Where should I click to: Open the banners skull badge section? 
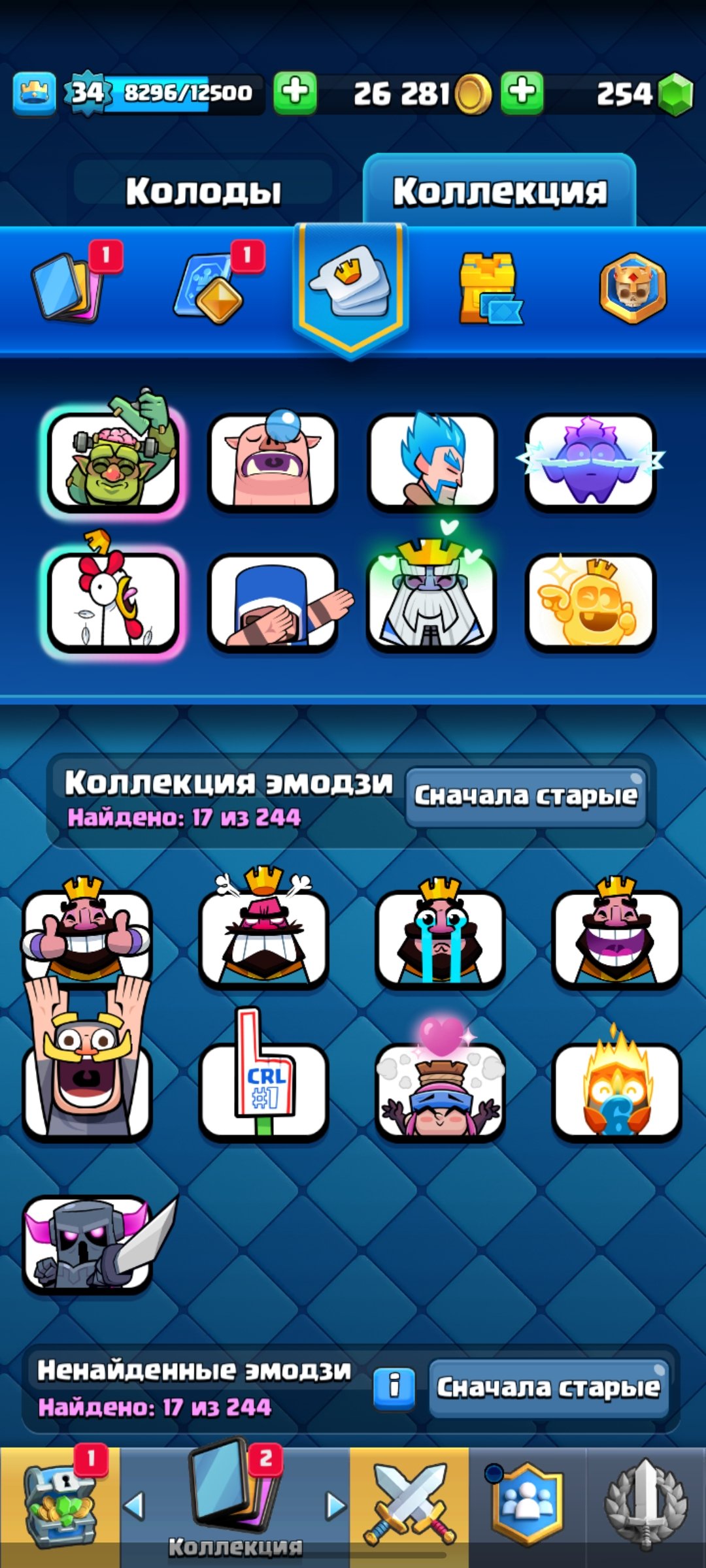[x=632, y=289]
